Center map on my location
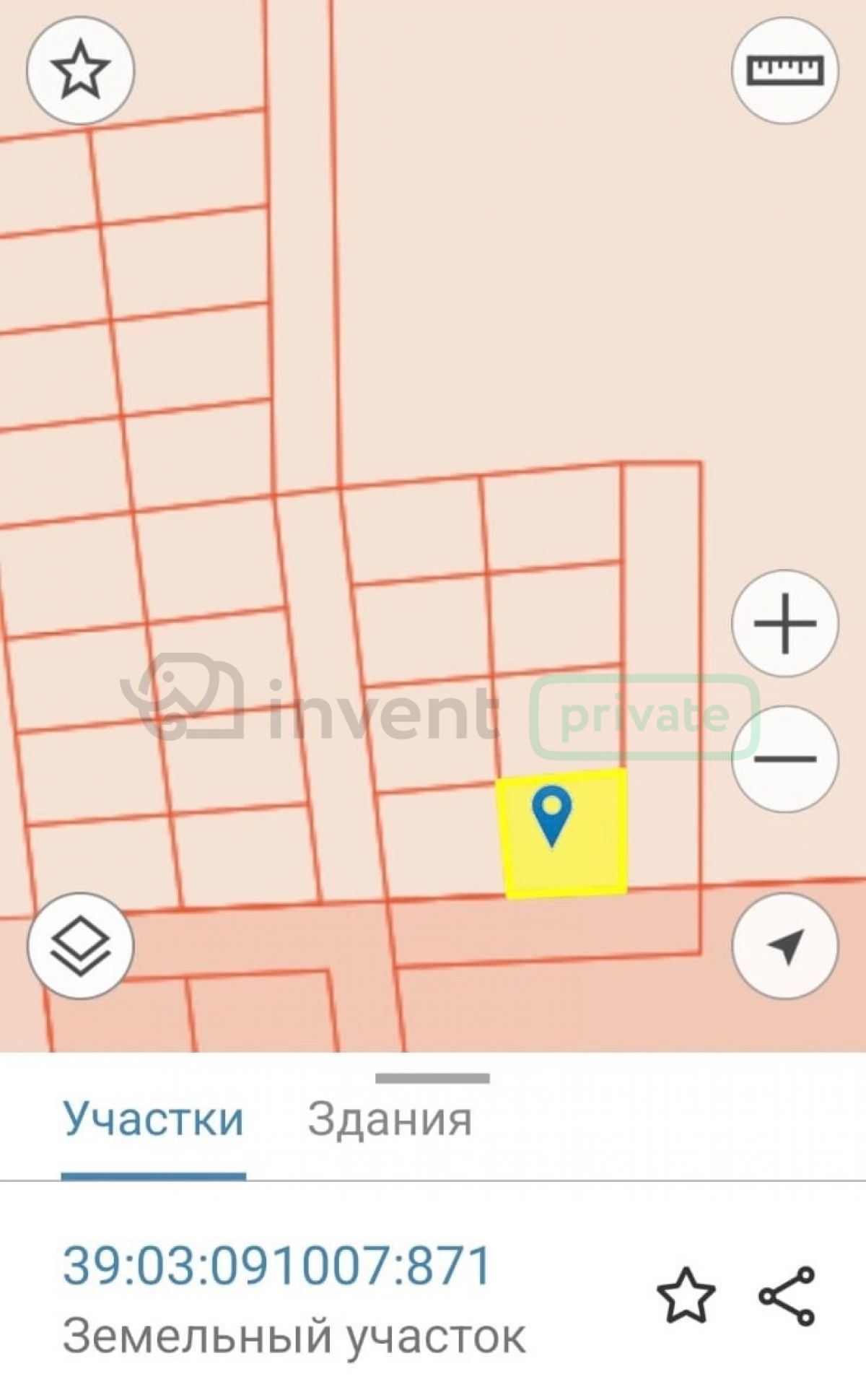This screenshot has width=866, height=1400. click(785, 945)
